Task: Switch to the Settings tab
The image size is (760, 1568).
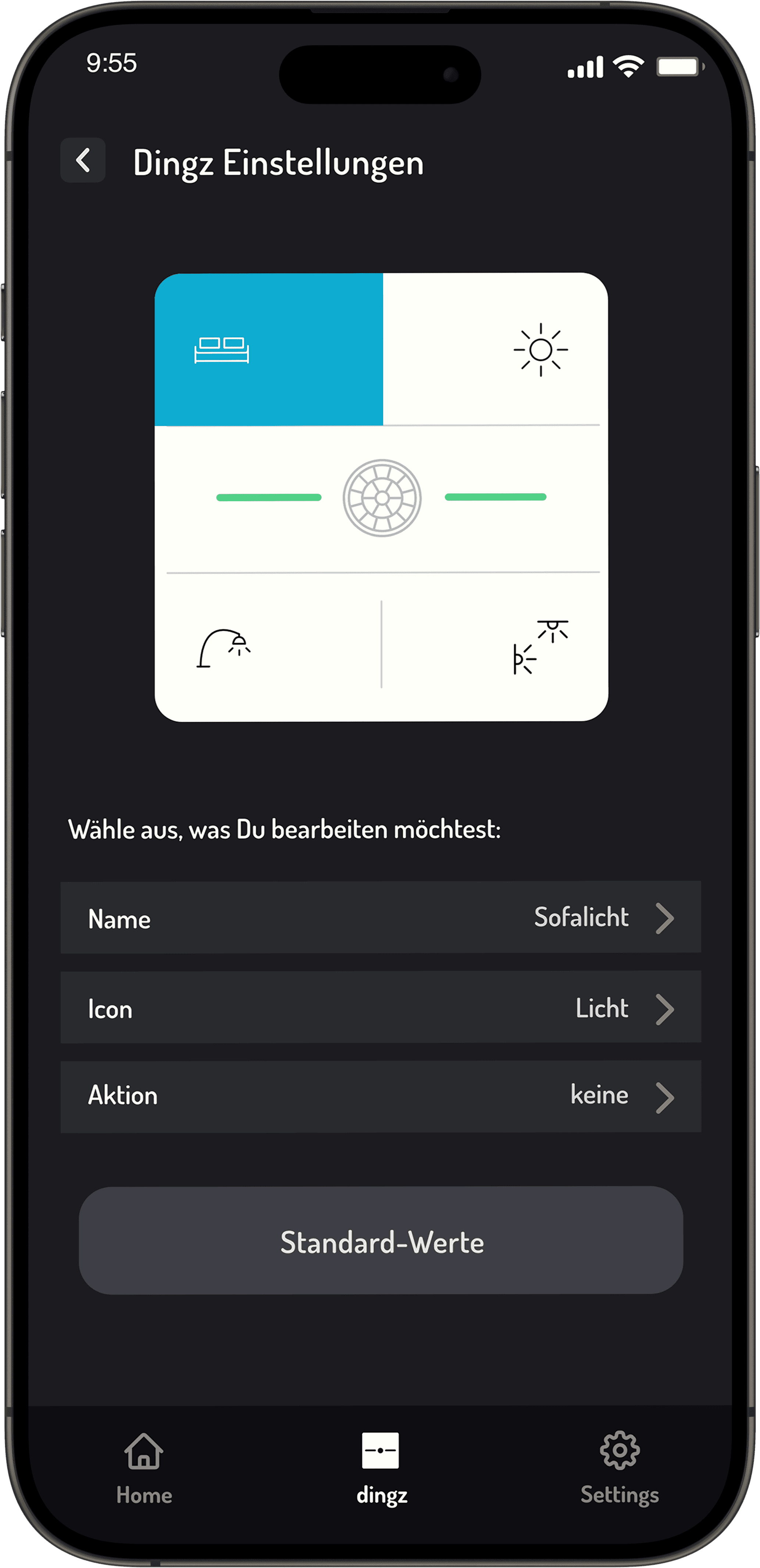Action: point(619,1467)
